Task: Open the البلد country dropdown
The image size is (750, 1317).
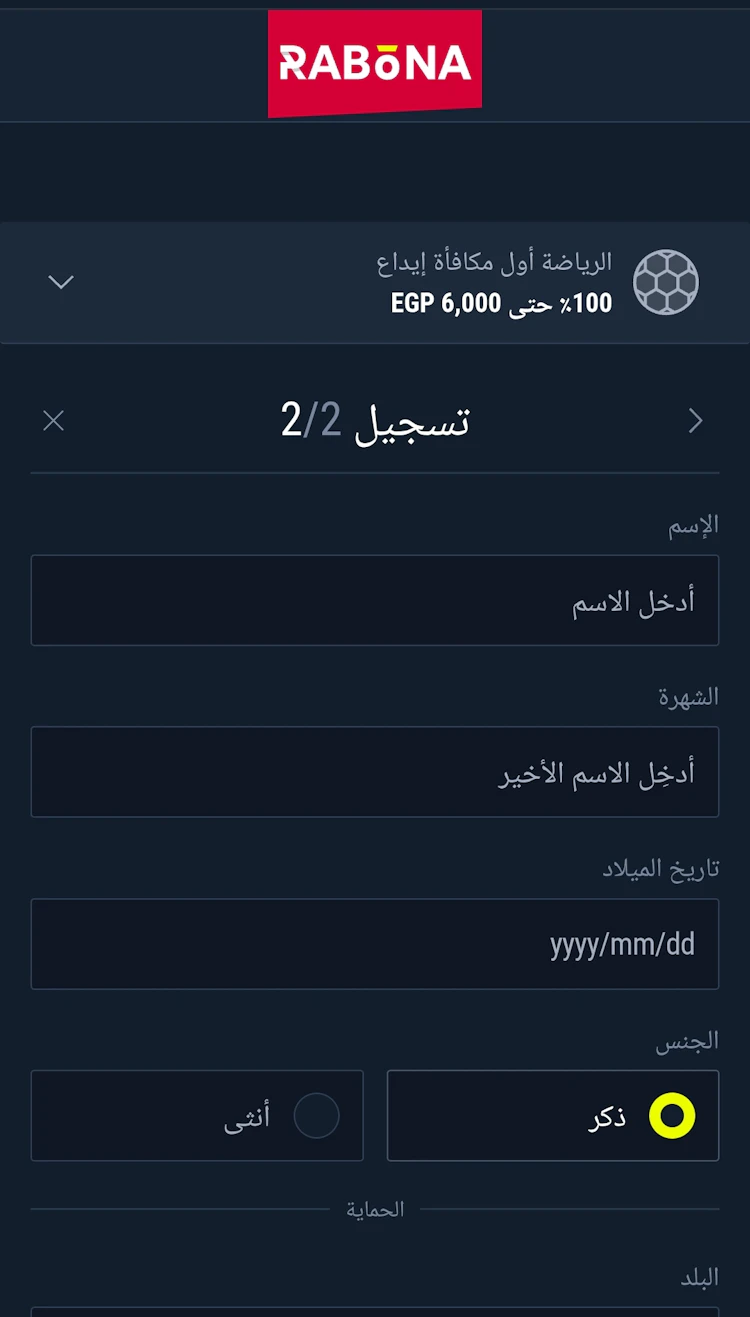Action: click(x=375, y=1312)
